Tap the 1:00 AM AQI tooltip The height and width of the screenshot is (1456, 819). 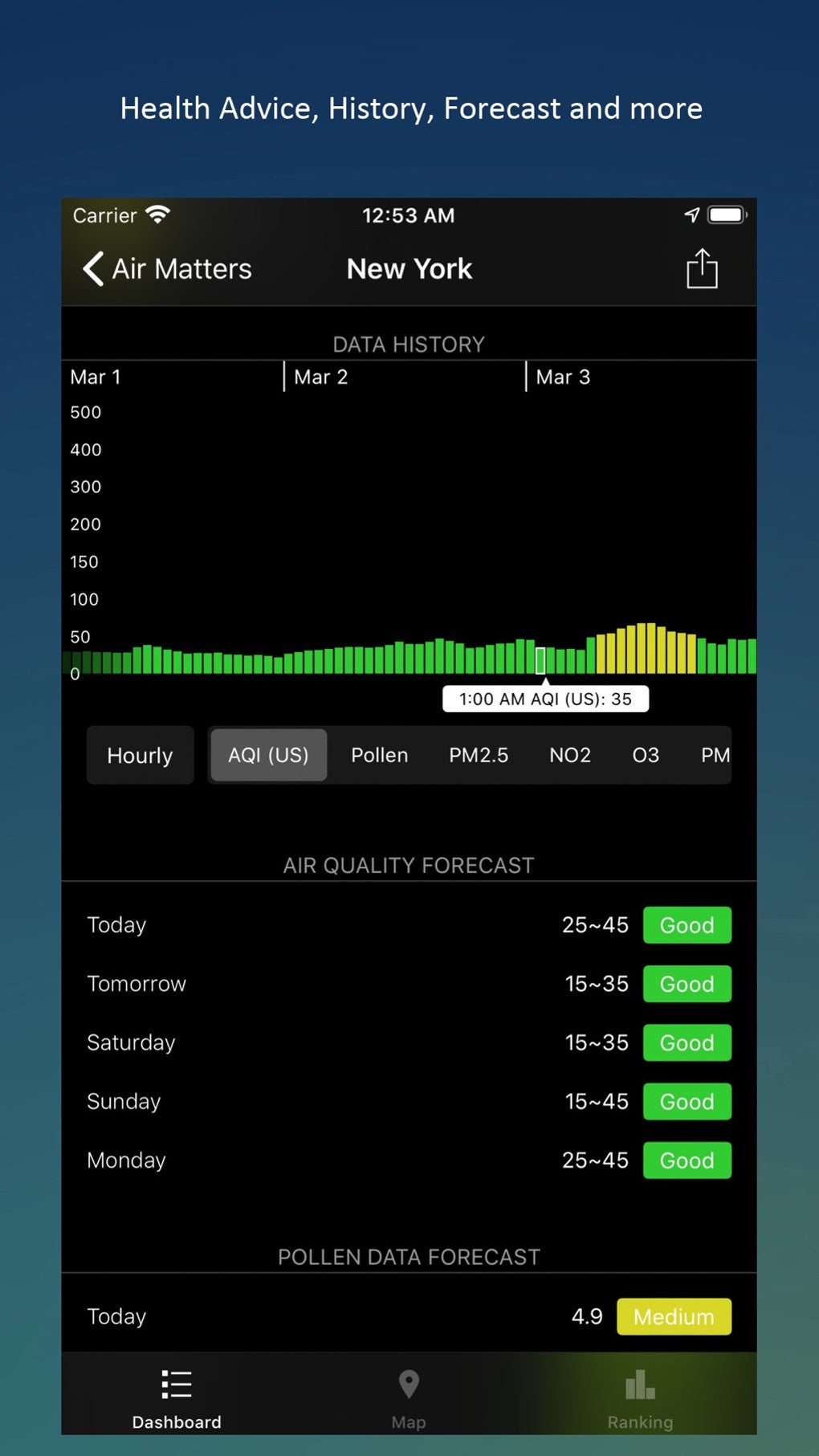546,698
